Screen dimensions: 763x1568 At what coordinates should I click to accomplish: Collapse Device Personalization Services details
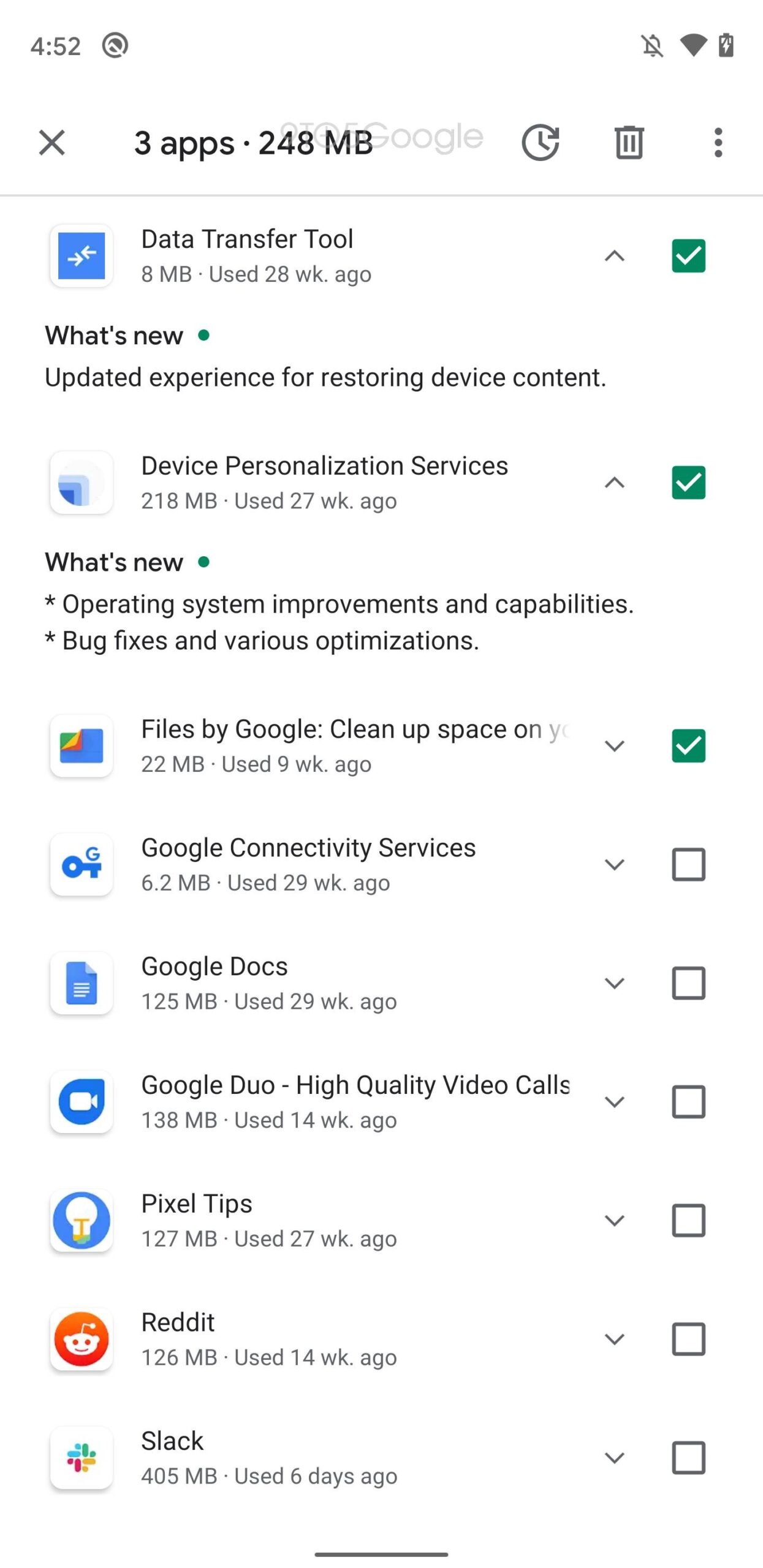click(x=614, y=482)
